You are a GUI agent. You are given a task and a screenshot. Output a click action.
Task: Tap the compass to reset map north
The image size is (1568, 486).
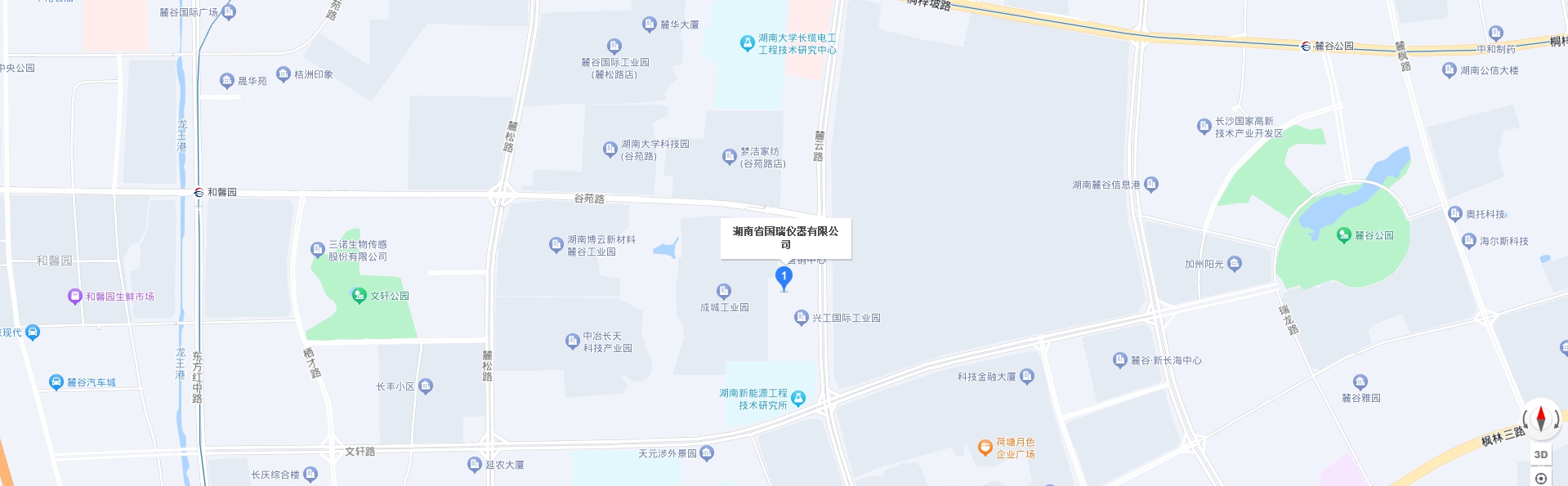tap(1541, 418)
